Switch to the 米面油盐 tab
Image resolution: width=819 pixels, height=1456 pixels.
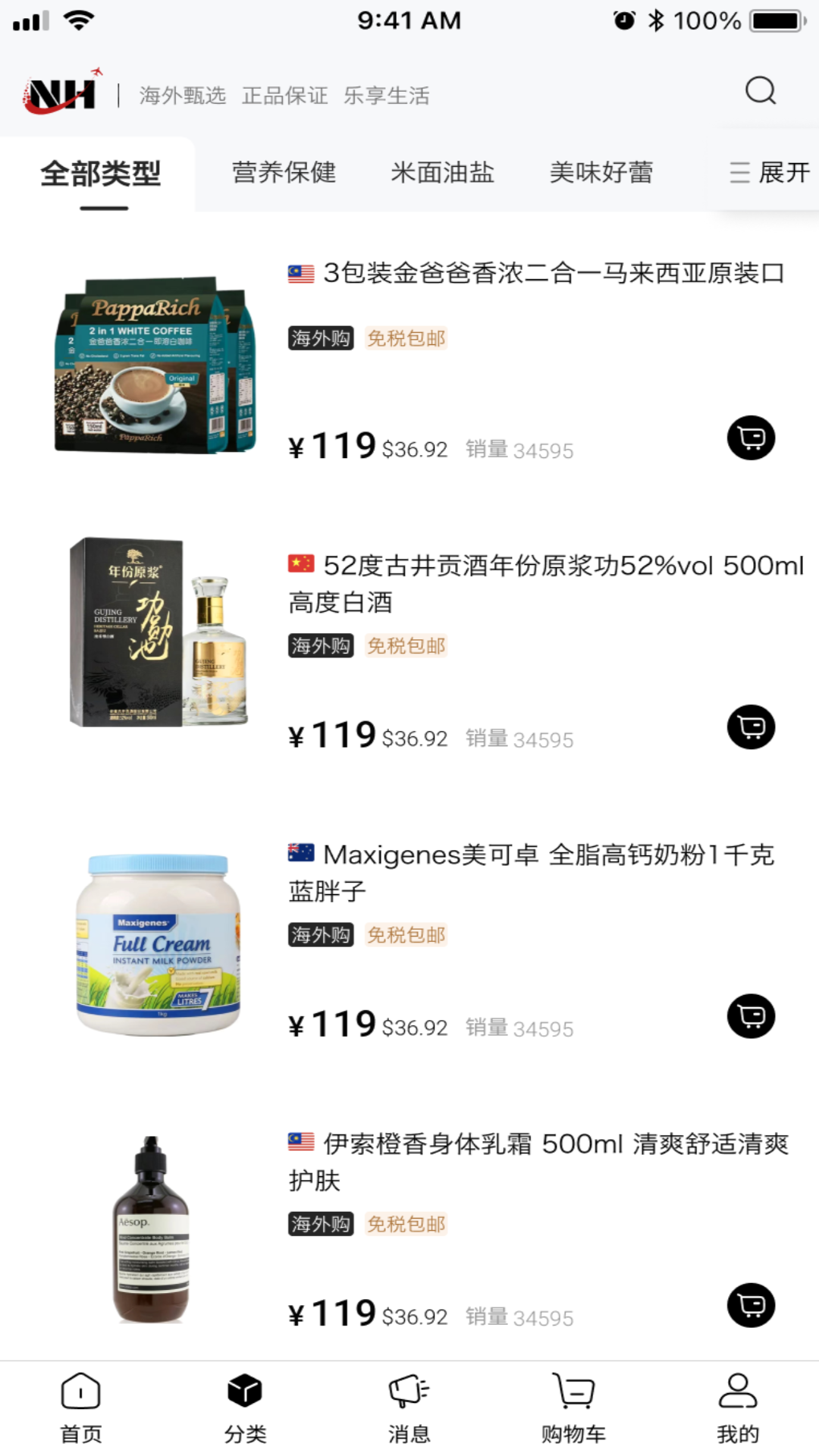pyautogui.click(x=442, y=172)
